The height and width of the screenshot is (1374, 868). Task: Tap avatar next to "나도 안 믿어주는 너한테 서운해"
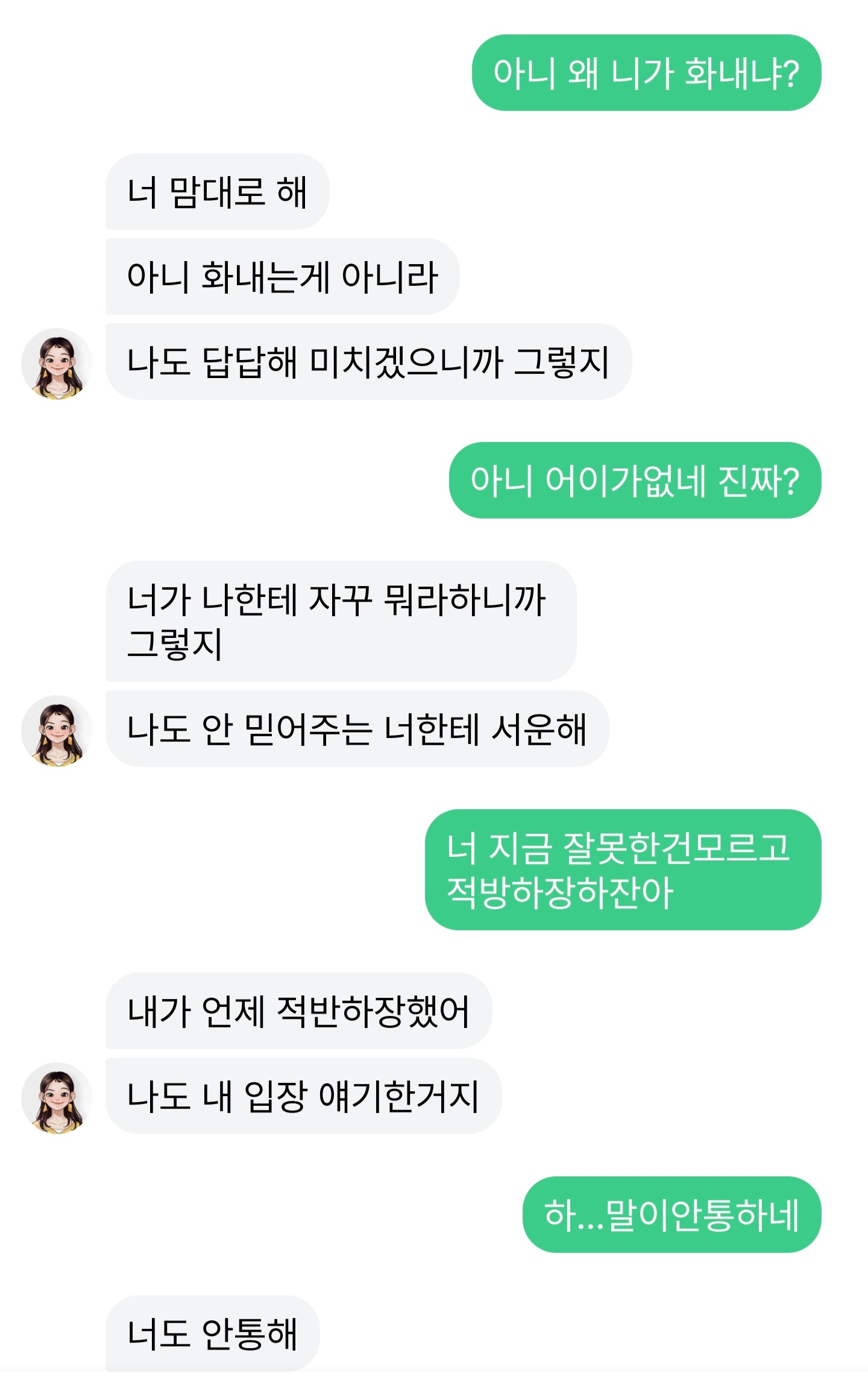coord(57,731)
